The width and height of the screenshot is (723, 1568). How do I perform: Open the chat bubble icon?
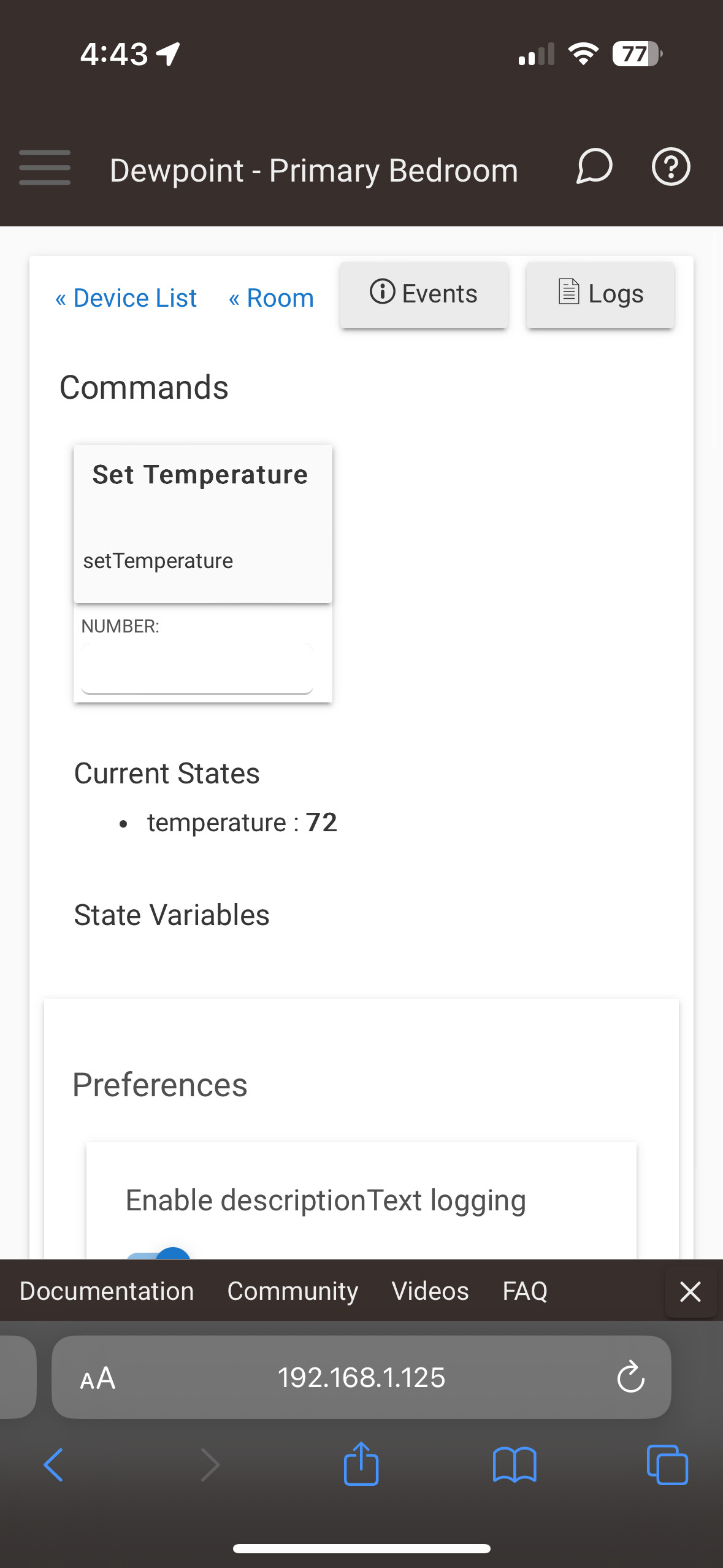tap(594, 167)
